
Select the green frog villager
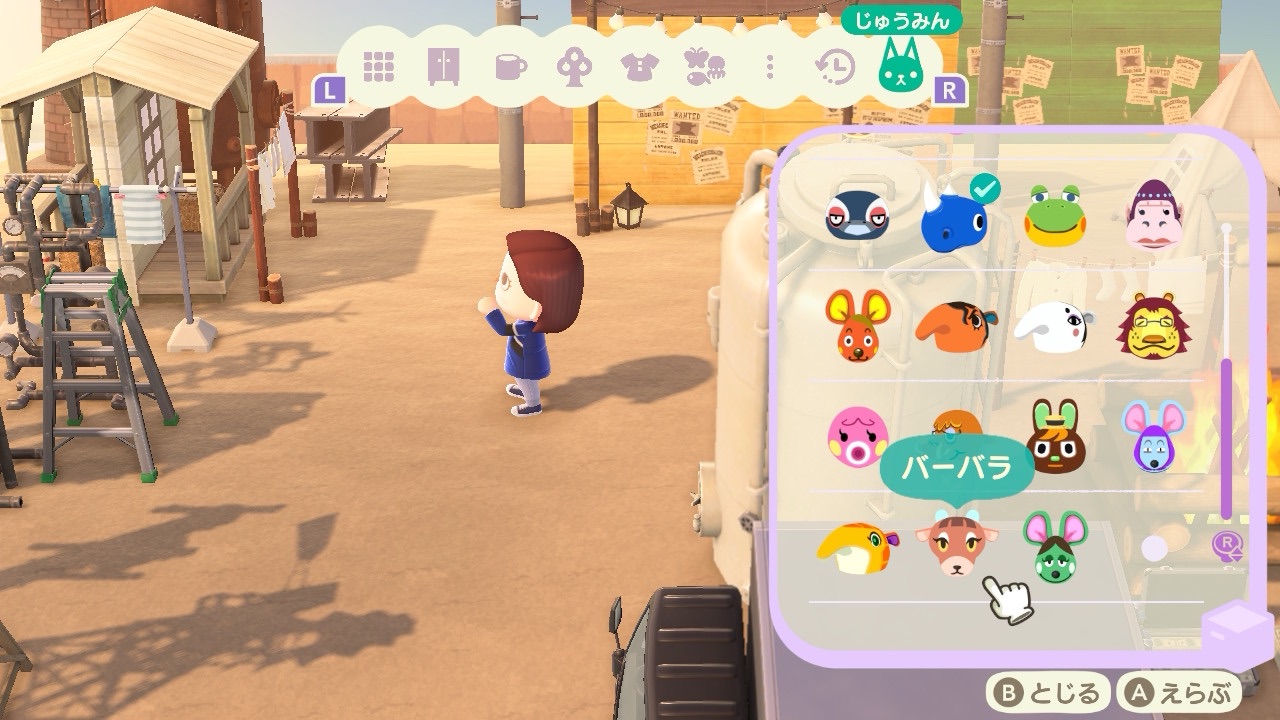tap(1055, 215)
